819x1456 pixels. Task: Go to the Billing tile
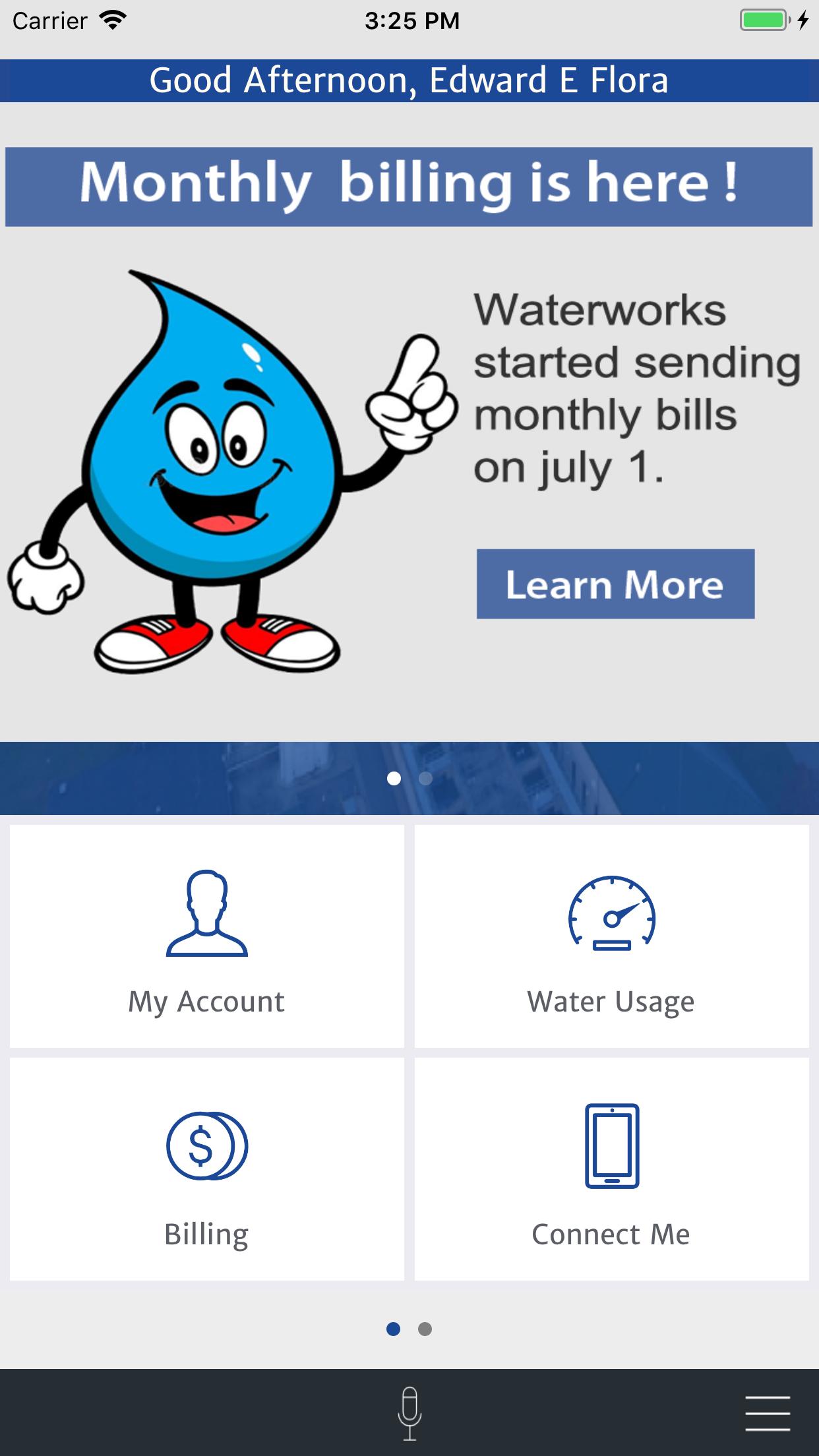tap(207, 1169)
